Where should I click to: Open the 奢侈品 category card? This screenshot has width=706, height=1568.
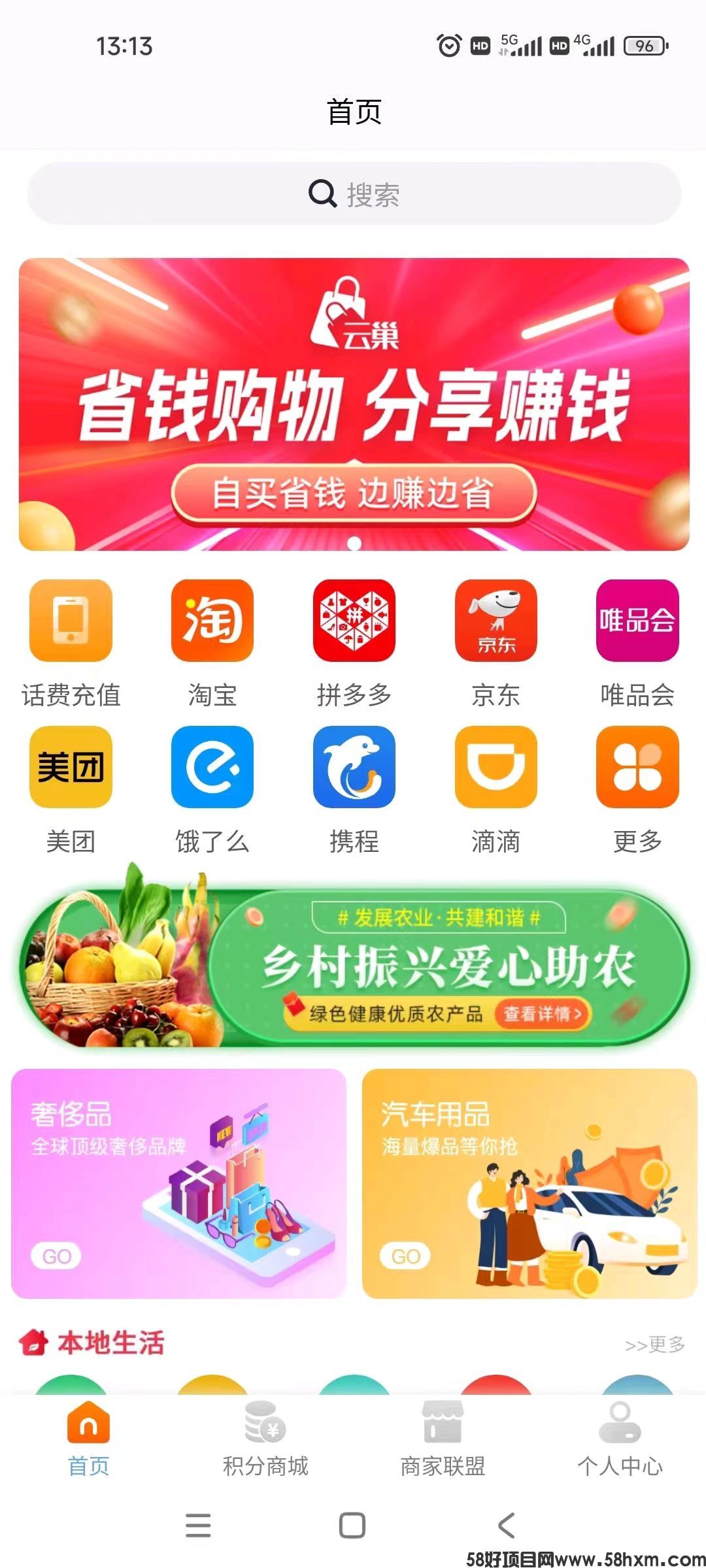(178, 1183)
